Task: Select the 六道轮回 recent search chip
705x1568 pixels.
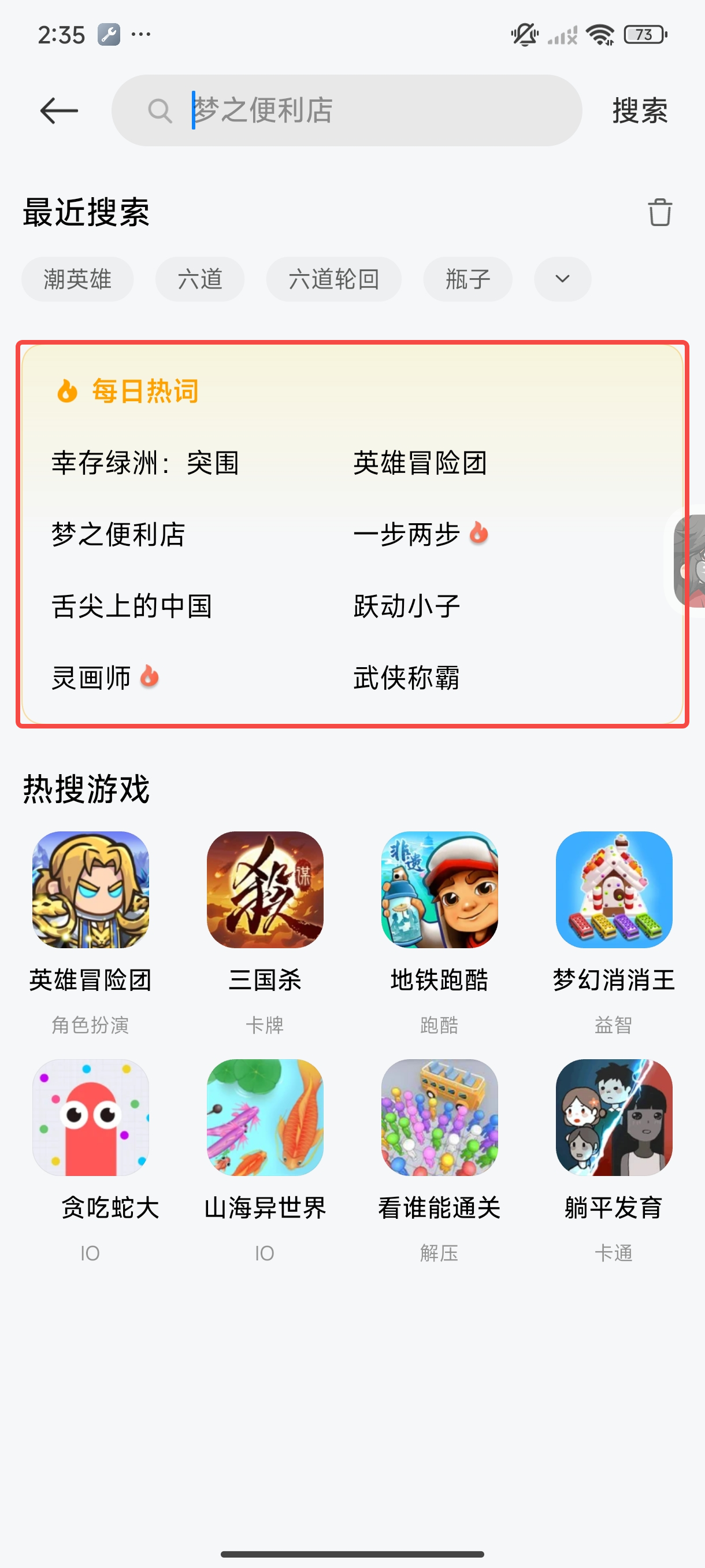Action: (333, 279)
